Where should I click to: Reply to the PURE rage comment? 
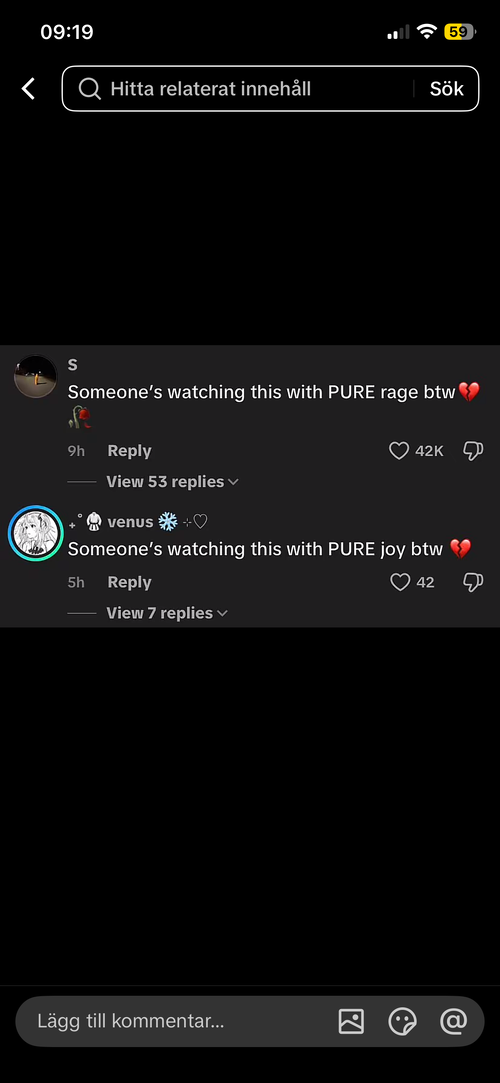[x=129, y=450]
